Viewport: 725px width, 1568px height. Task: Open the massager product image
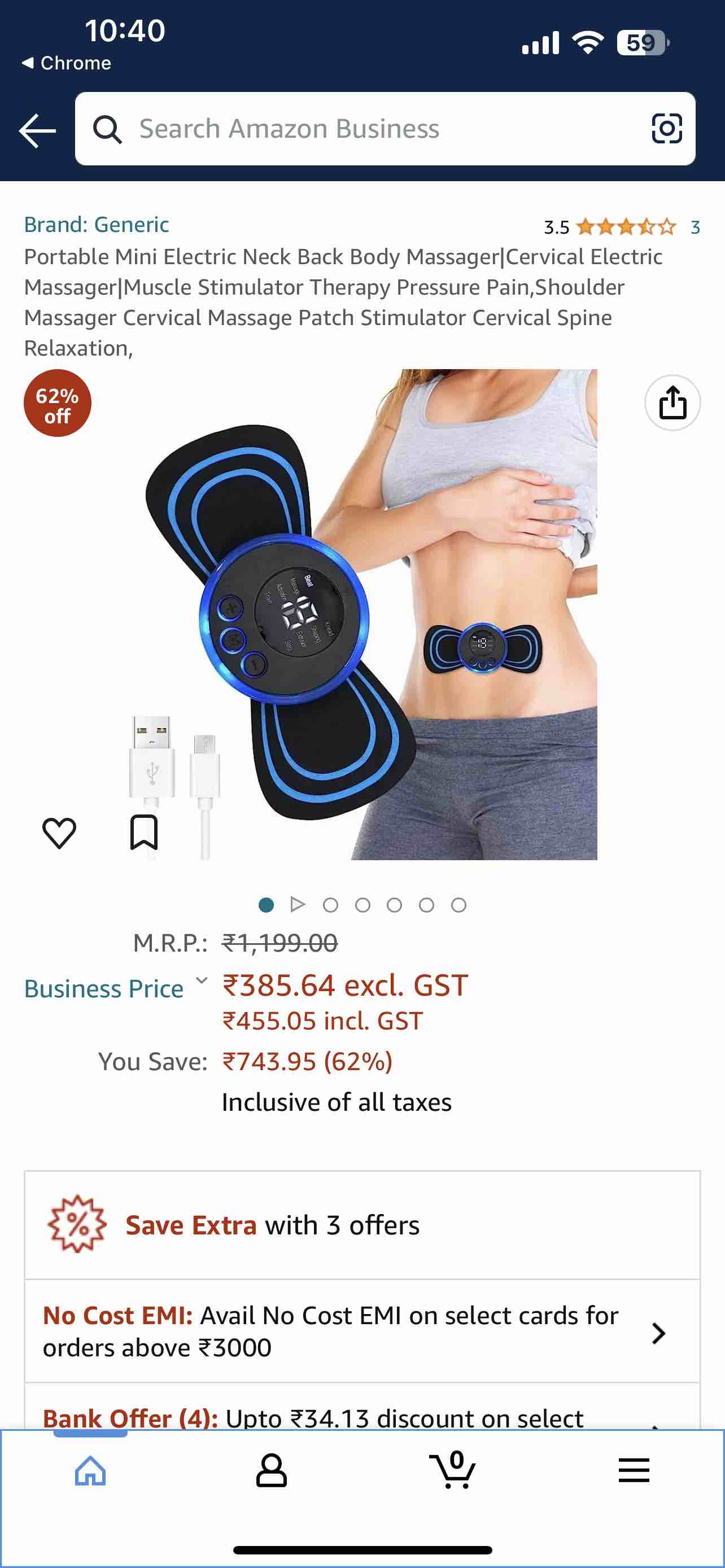365,615
